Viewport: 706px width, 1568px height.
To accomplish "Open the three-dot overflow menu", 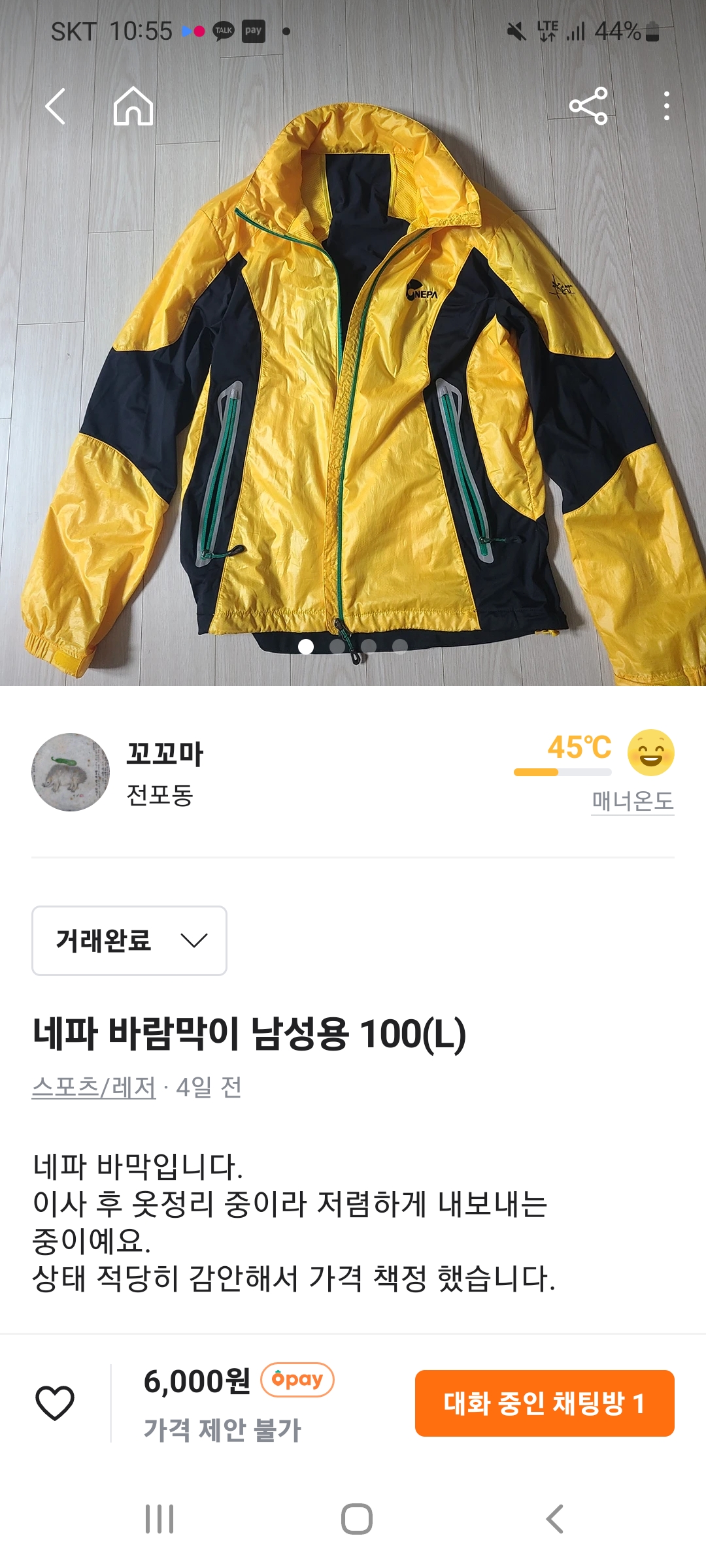I will point(666,106).
